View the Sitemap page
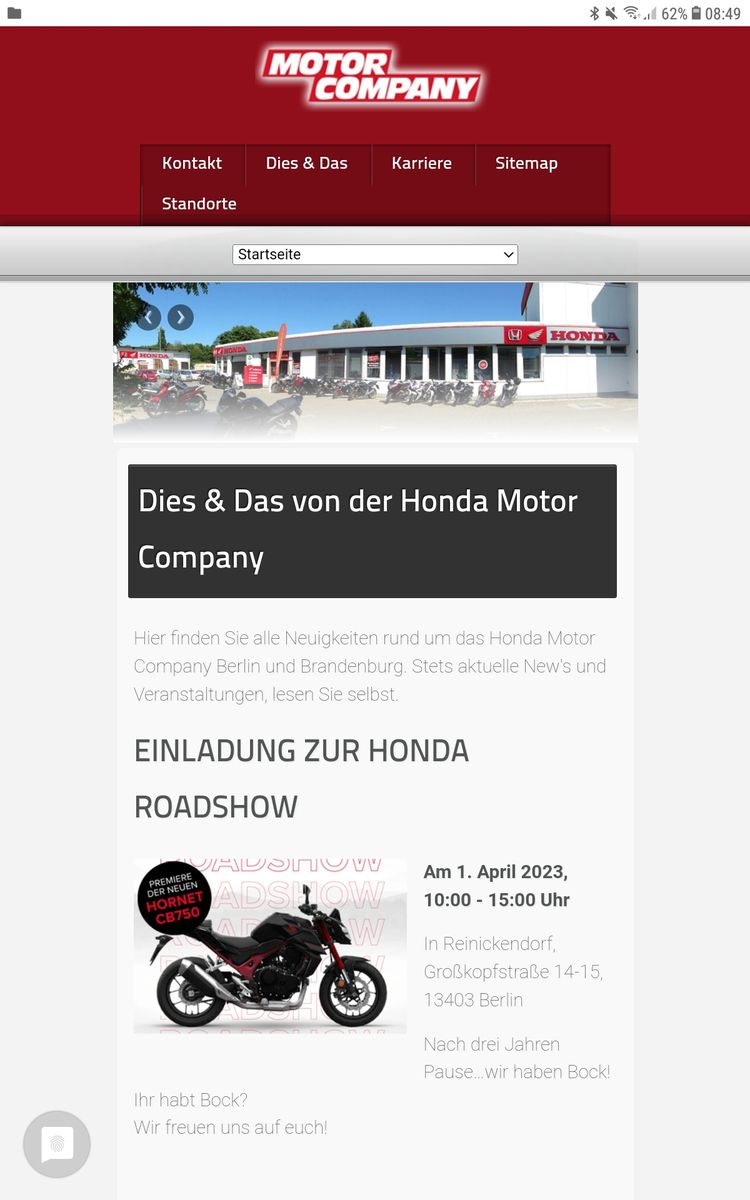Screen dimensions: 750x1200 526,164
